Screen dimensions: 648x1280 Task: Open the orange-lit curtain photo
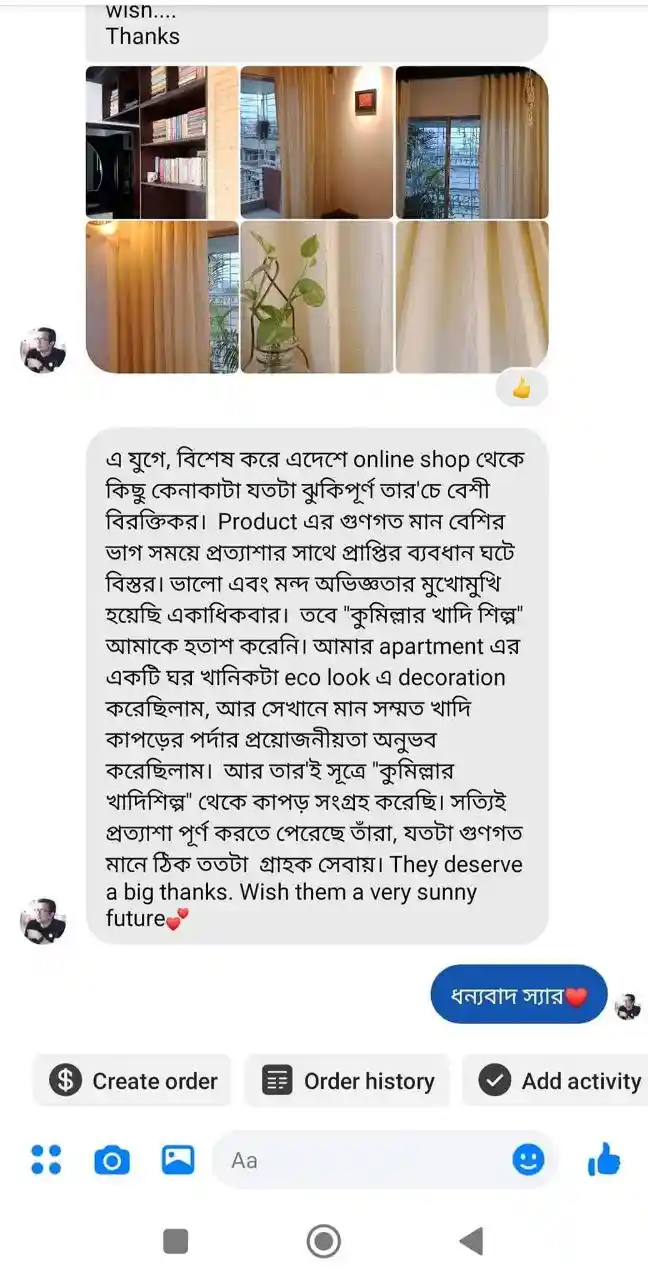162,297
